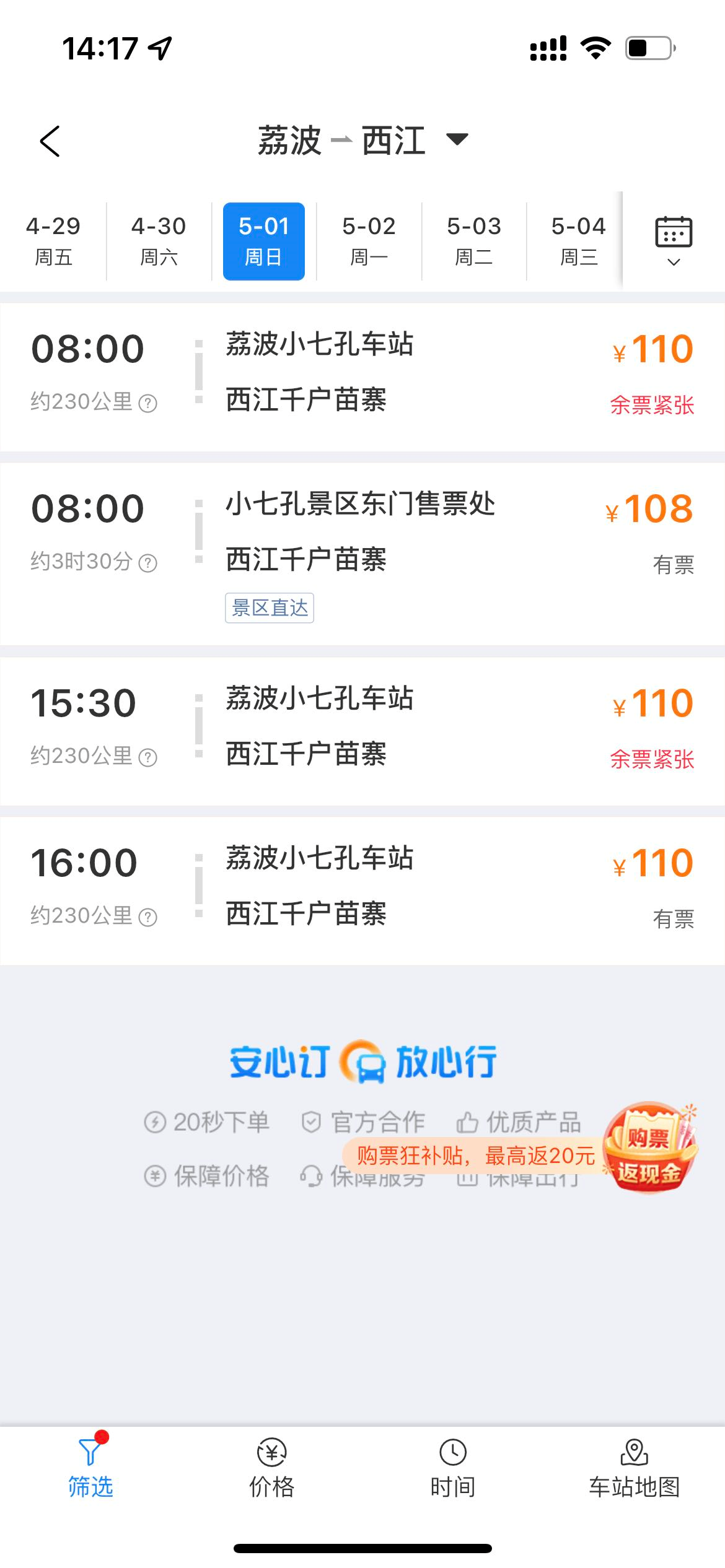Screen dimensions: 725x1568
Task: Switch to the 5-02 Monday date
Action: [x=369, y=241]
